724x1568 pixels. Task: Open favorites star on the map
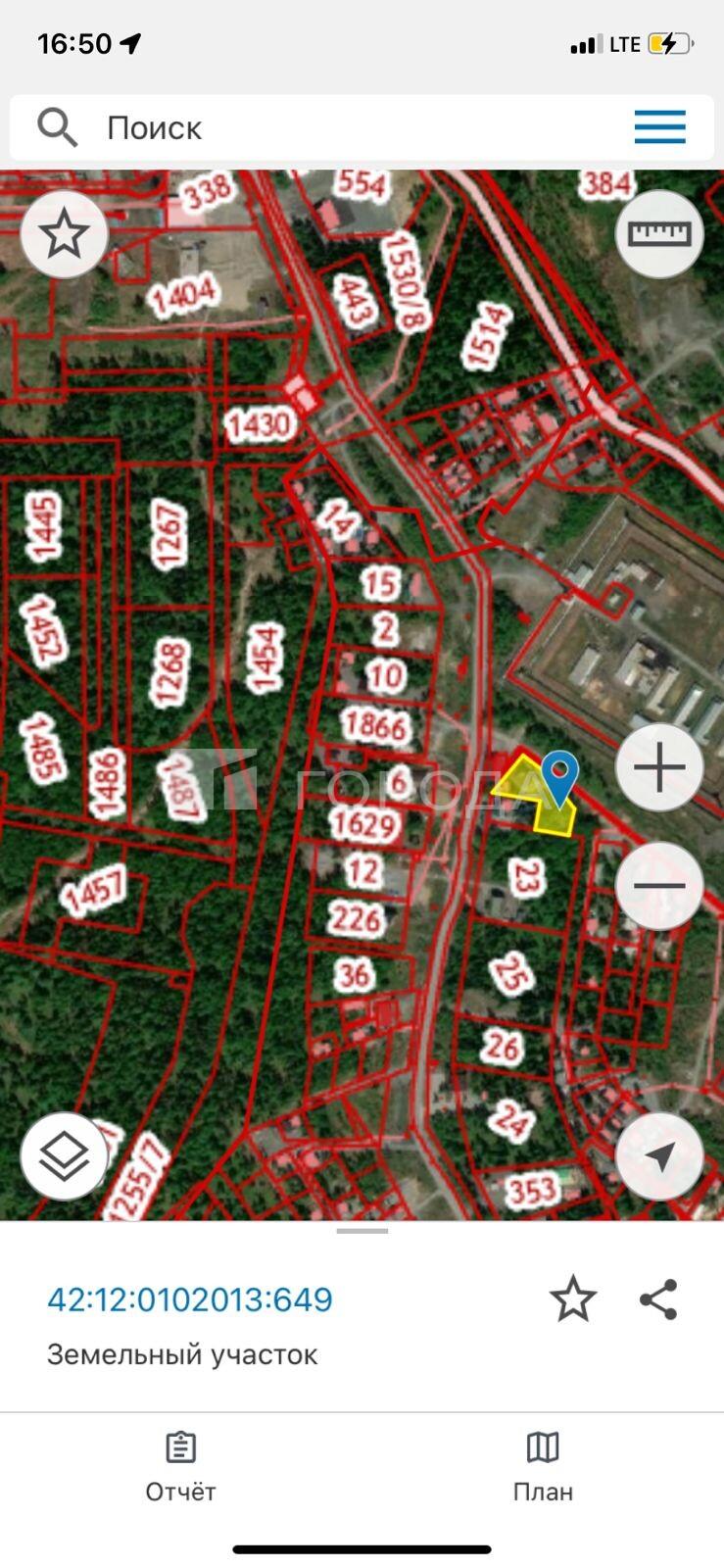tap(64, 234)
